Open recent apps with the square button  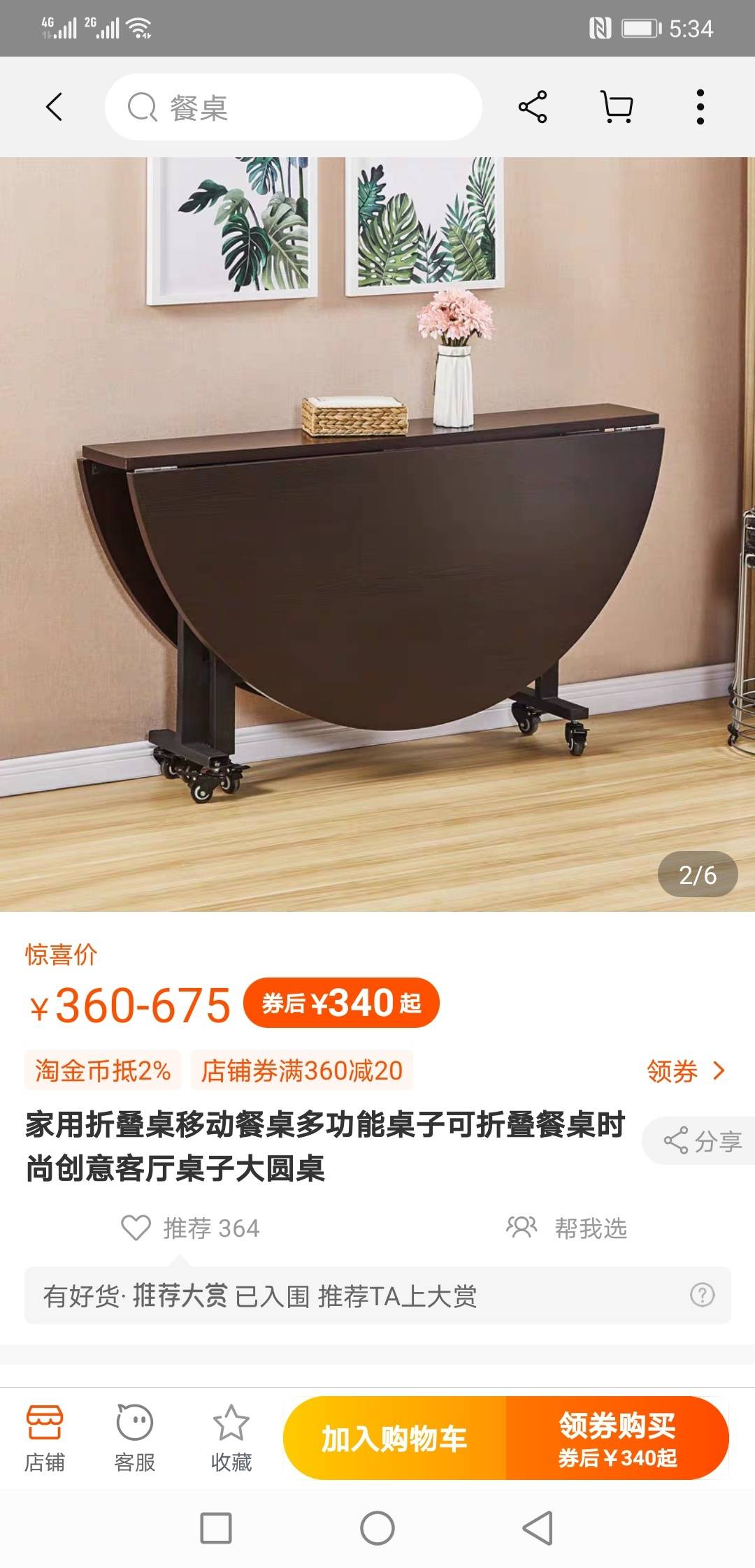(x=216, y=1528)
